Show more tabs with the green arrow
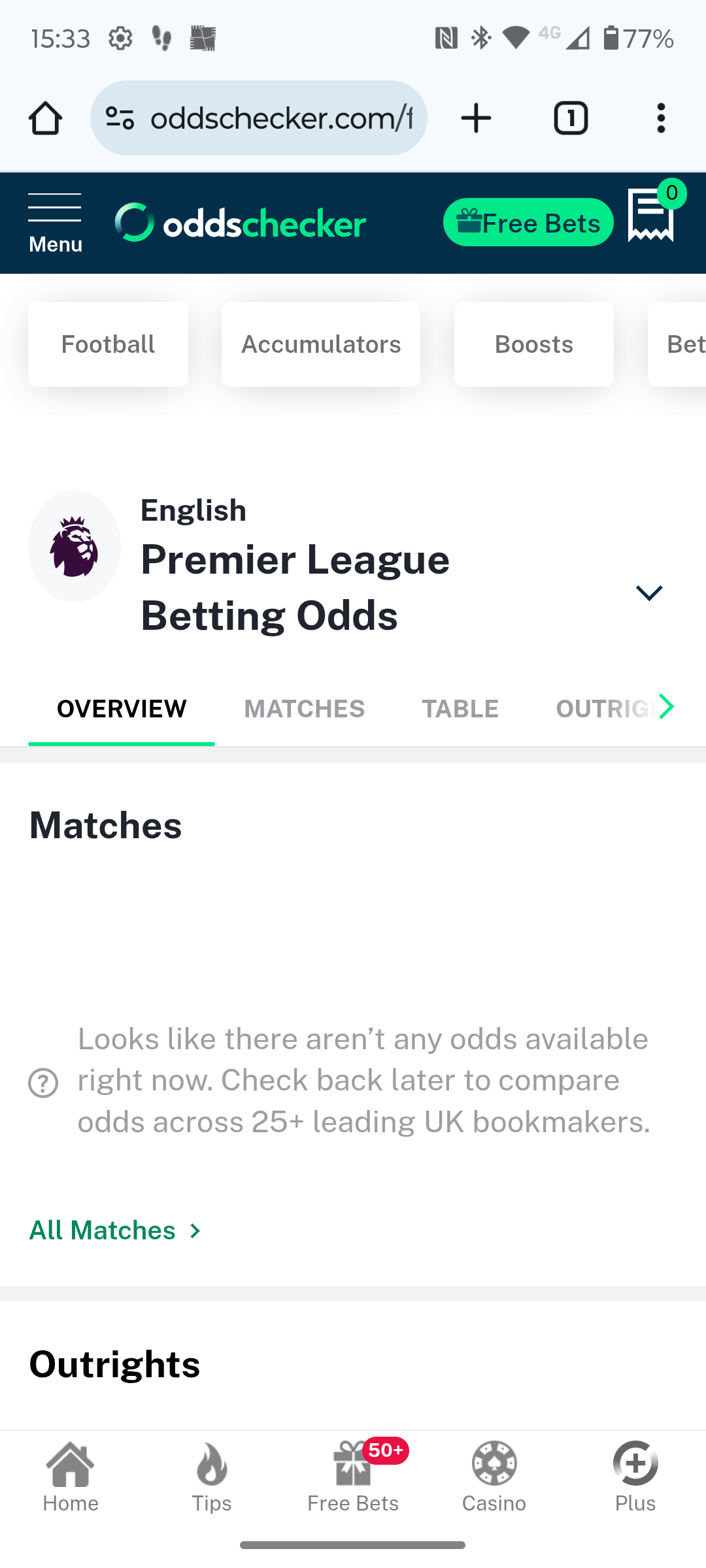Viewport: 706px width, 1568px height. coord(666,706)
